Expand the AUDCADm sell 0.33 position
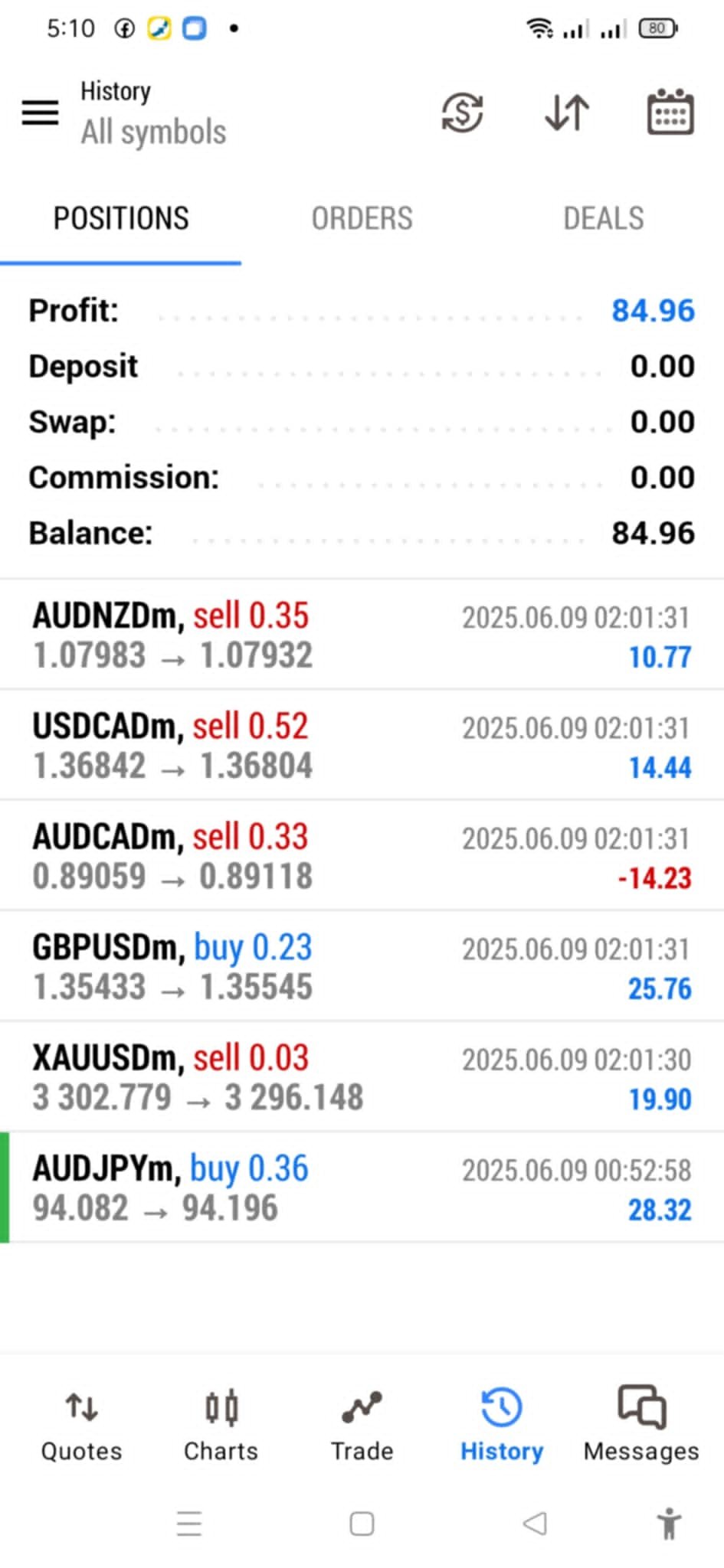Viewport: 724px width, 1568px height. point(362,856)
